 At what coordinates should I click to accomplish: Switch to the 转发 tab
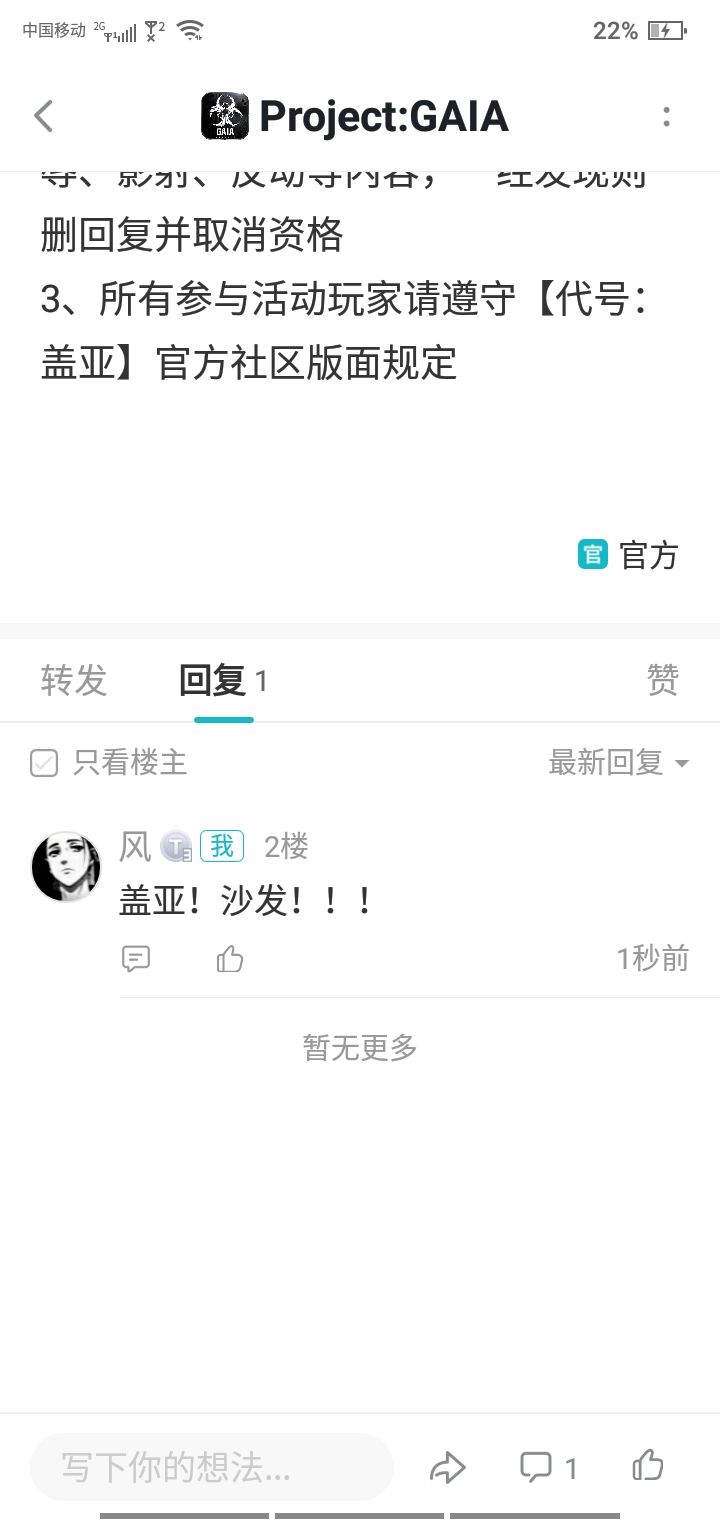(74, 681)
